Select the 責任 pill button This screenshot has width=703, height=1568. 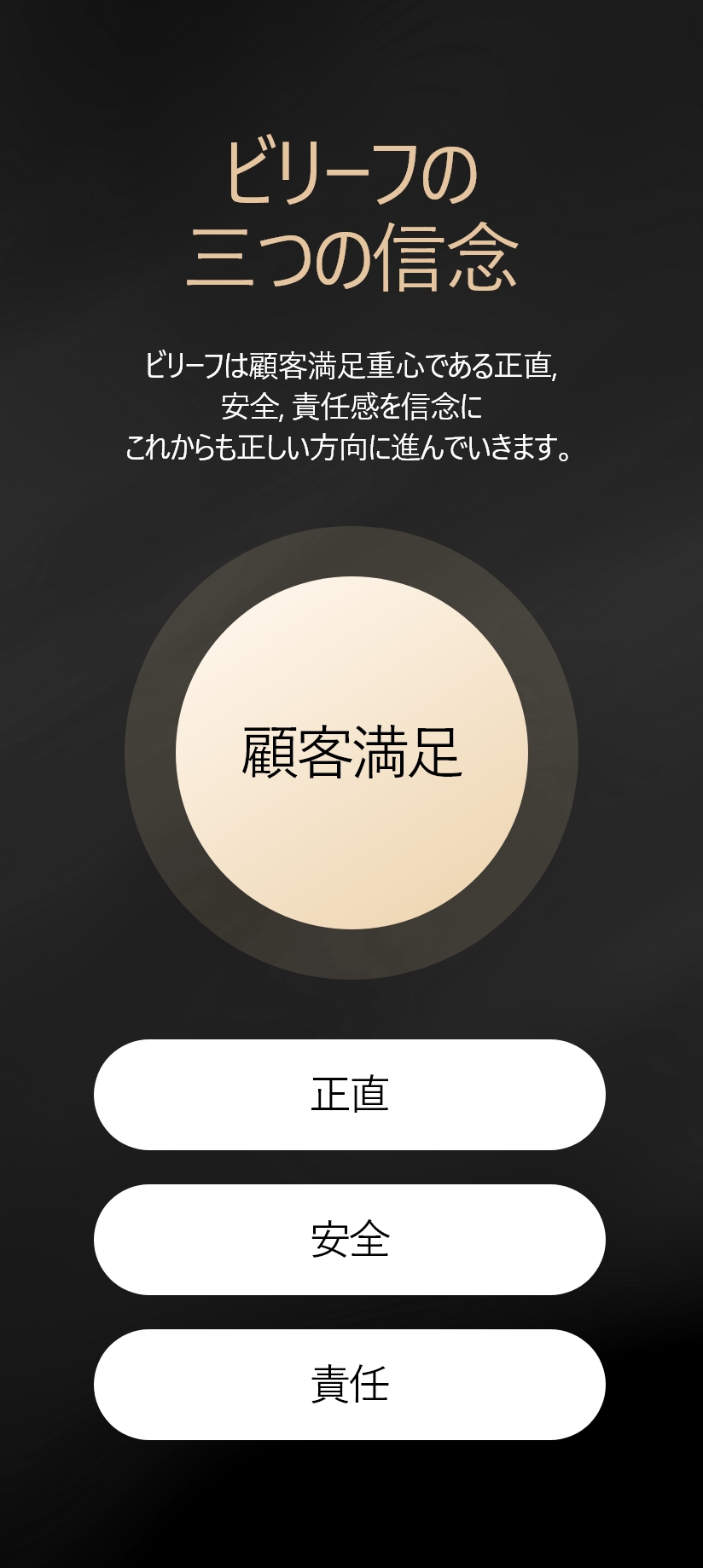(351, 1385)
